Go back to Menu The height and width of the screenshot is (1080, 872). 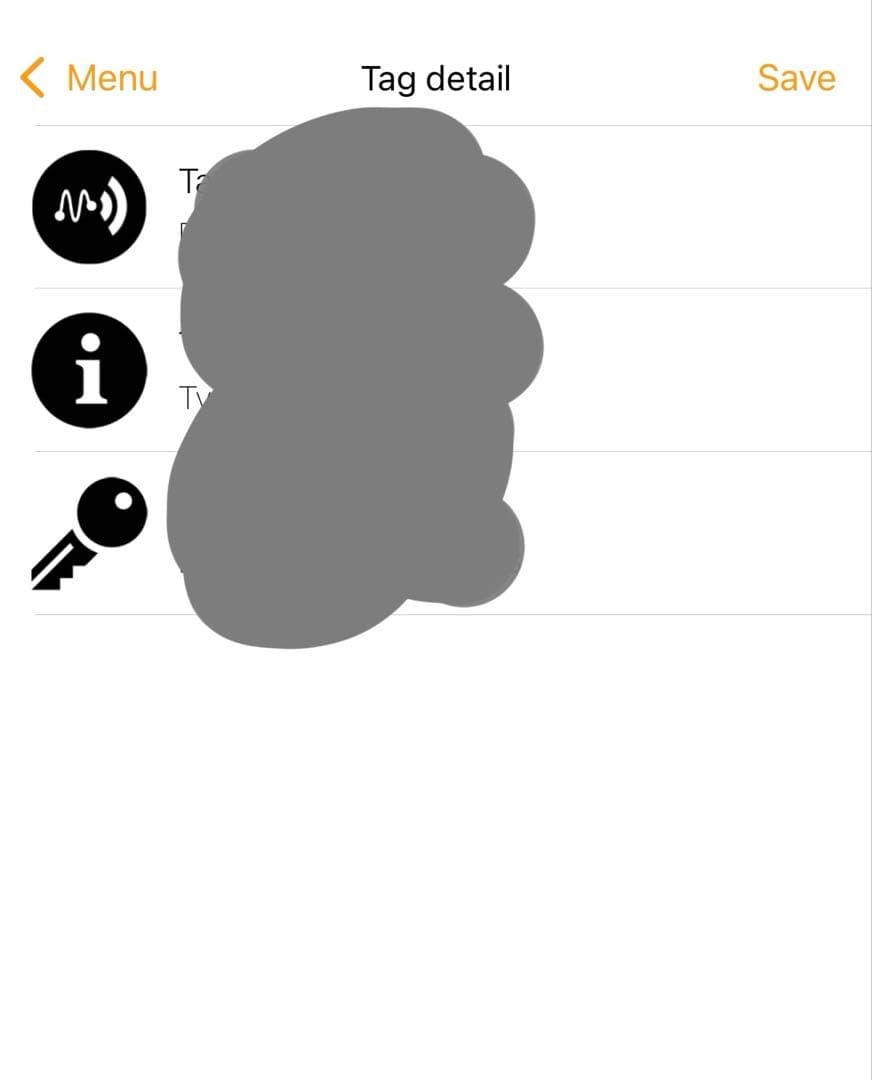pyautogui.click(x=90, y=78)
